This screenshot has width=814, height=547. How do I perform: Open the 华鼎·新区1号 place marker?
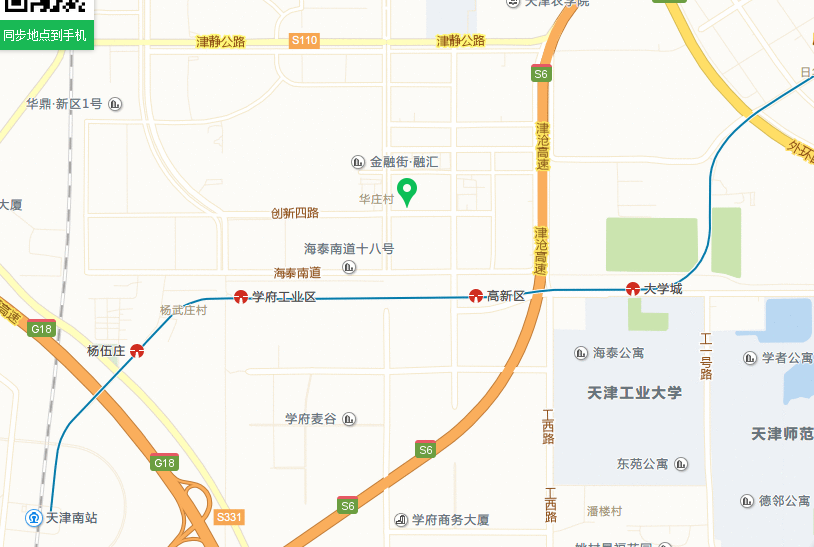[x=115, y=104]
